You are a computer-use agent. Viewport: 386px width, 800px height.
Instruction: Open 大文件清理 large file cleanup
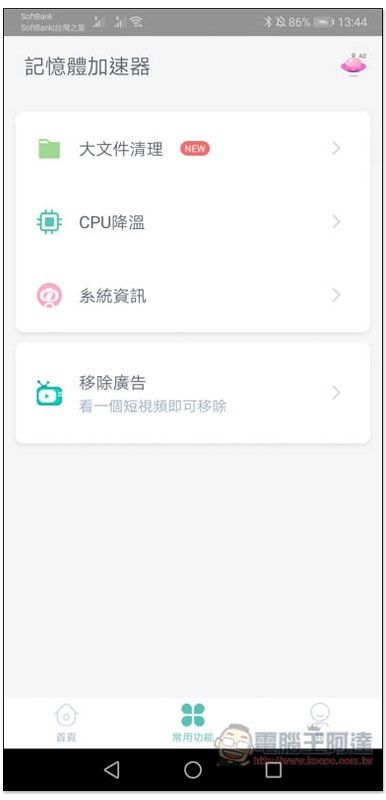(193, 149)
